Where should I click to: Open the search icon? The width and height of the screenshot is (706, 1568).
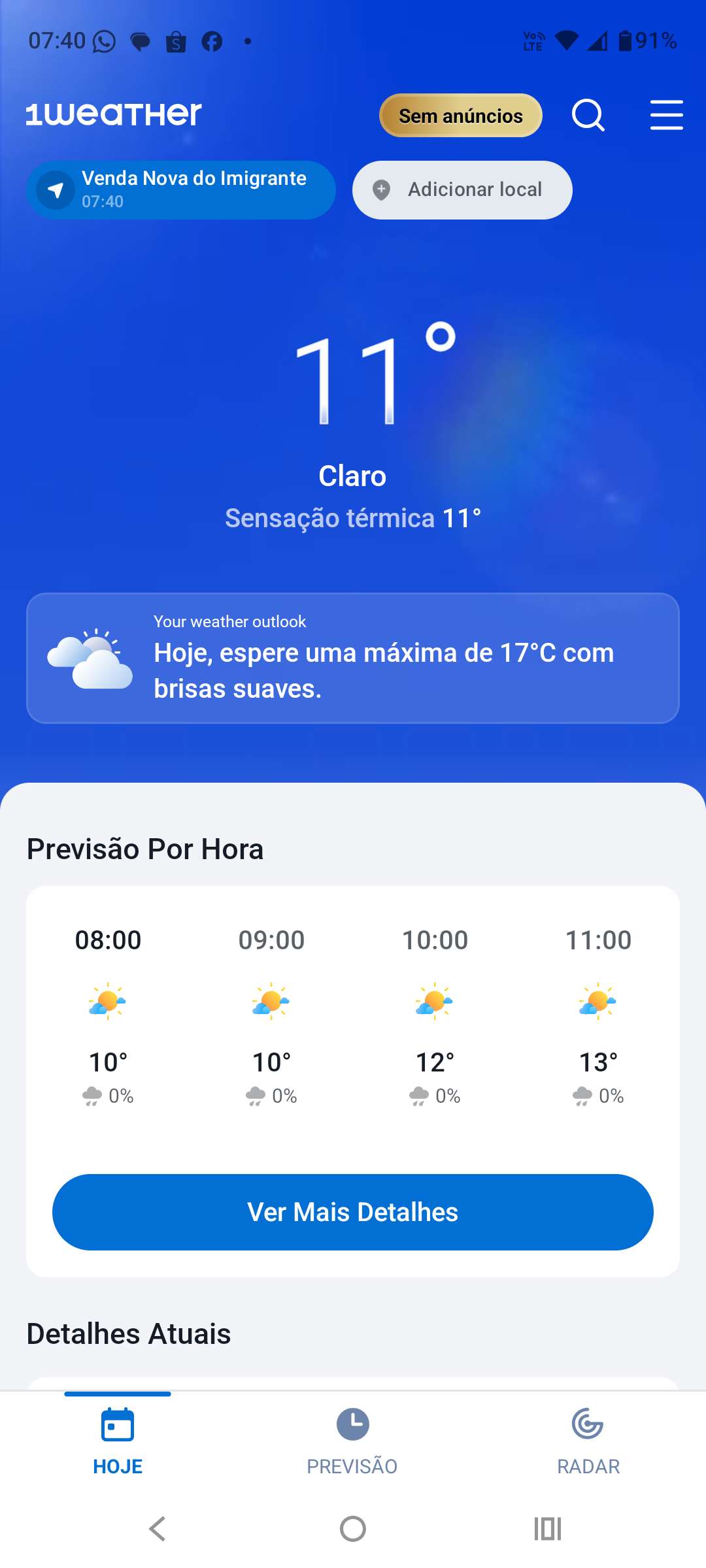tap(588, 116)
